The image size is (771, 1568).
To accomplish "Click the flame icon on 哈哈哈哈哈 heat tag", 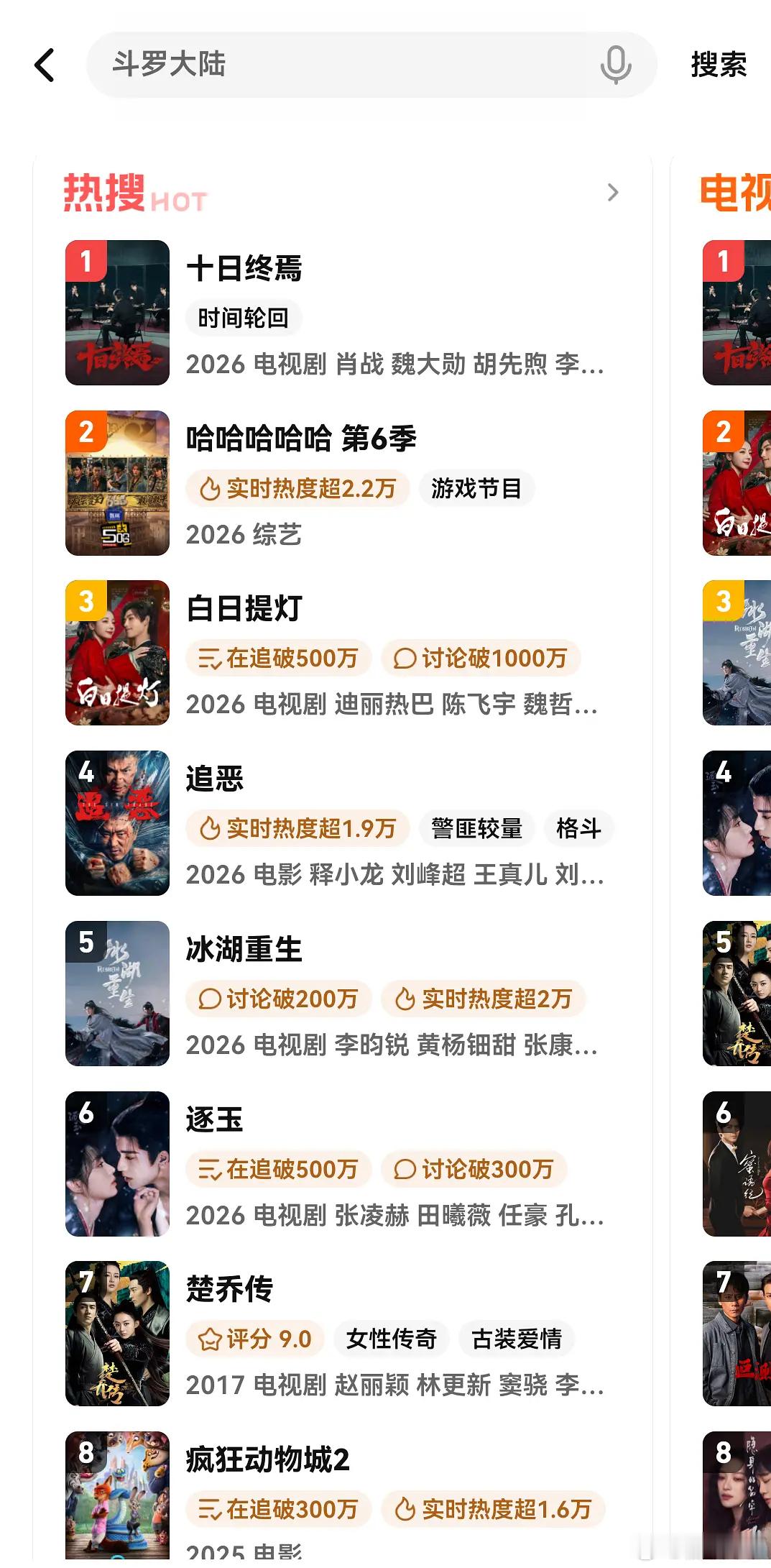I will coord(209,488).
